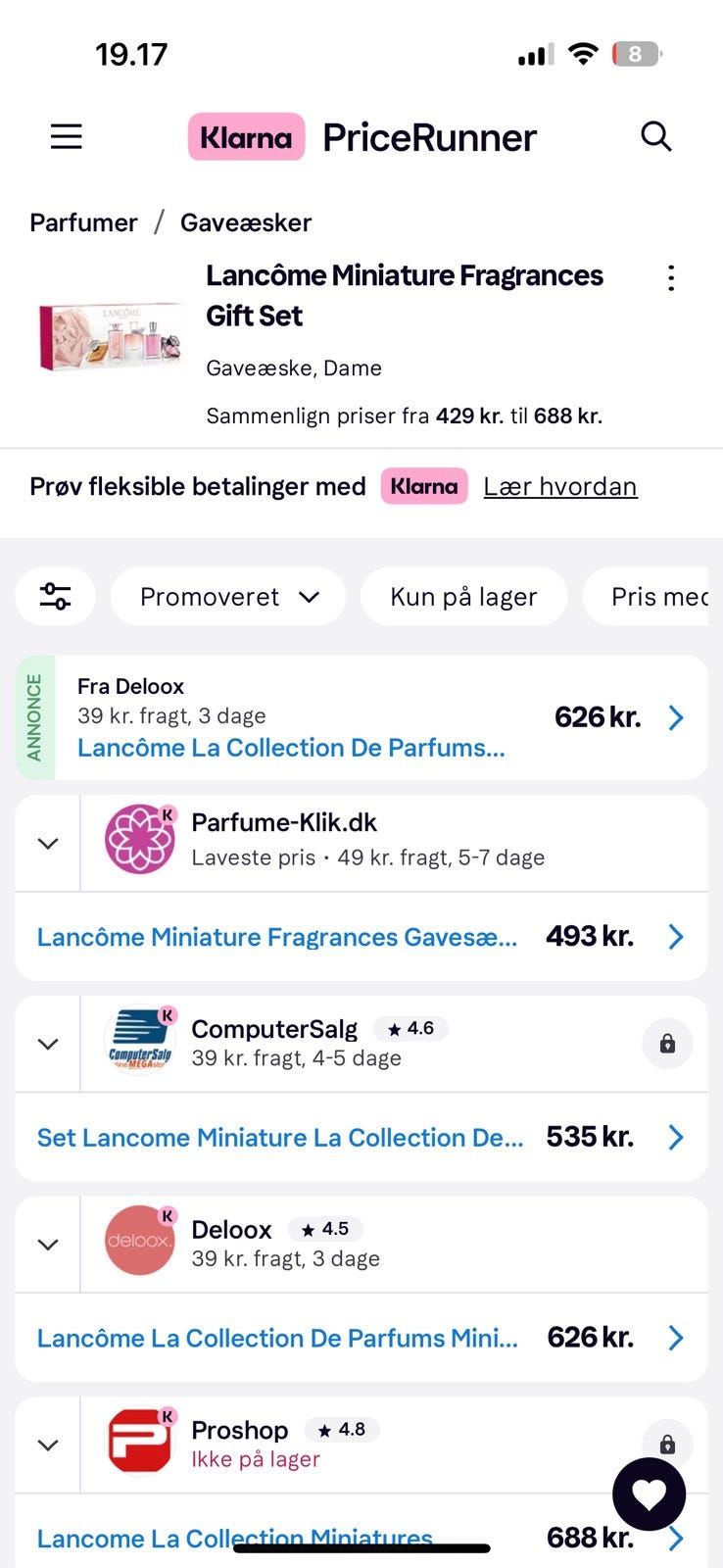Open the Lær hvordan Klarna link
723x1568 pixels.
[559, 486]
